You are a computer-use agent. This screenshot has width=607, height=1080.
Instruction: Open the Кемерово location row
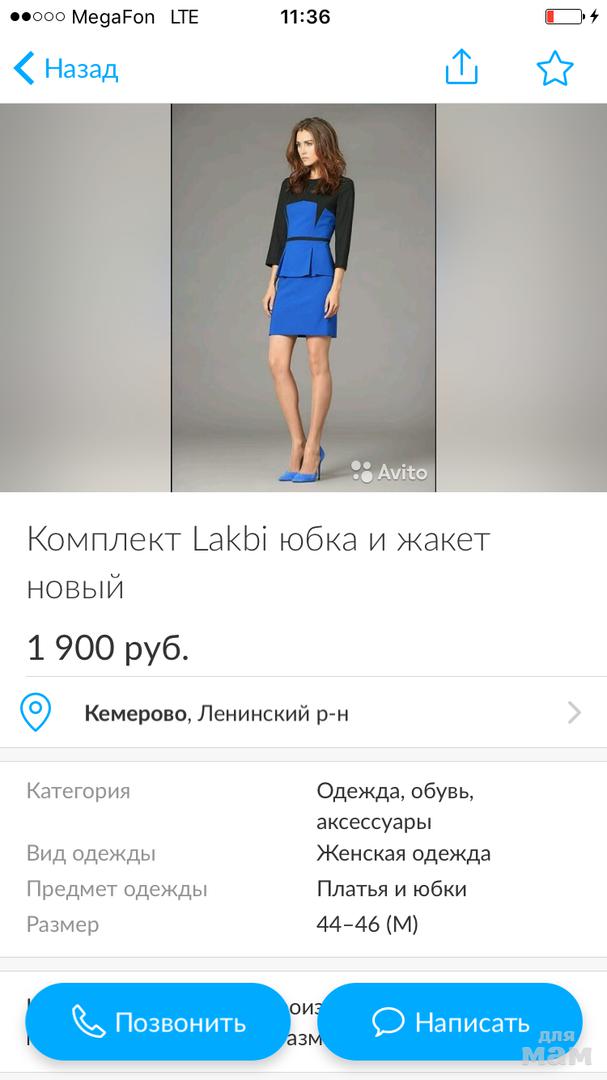click(x=302, y=713)
